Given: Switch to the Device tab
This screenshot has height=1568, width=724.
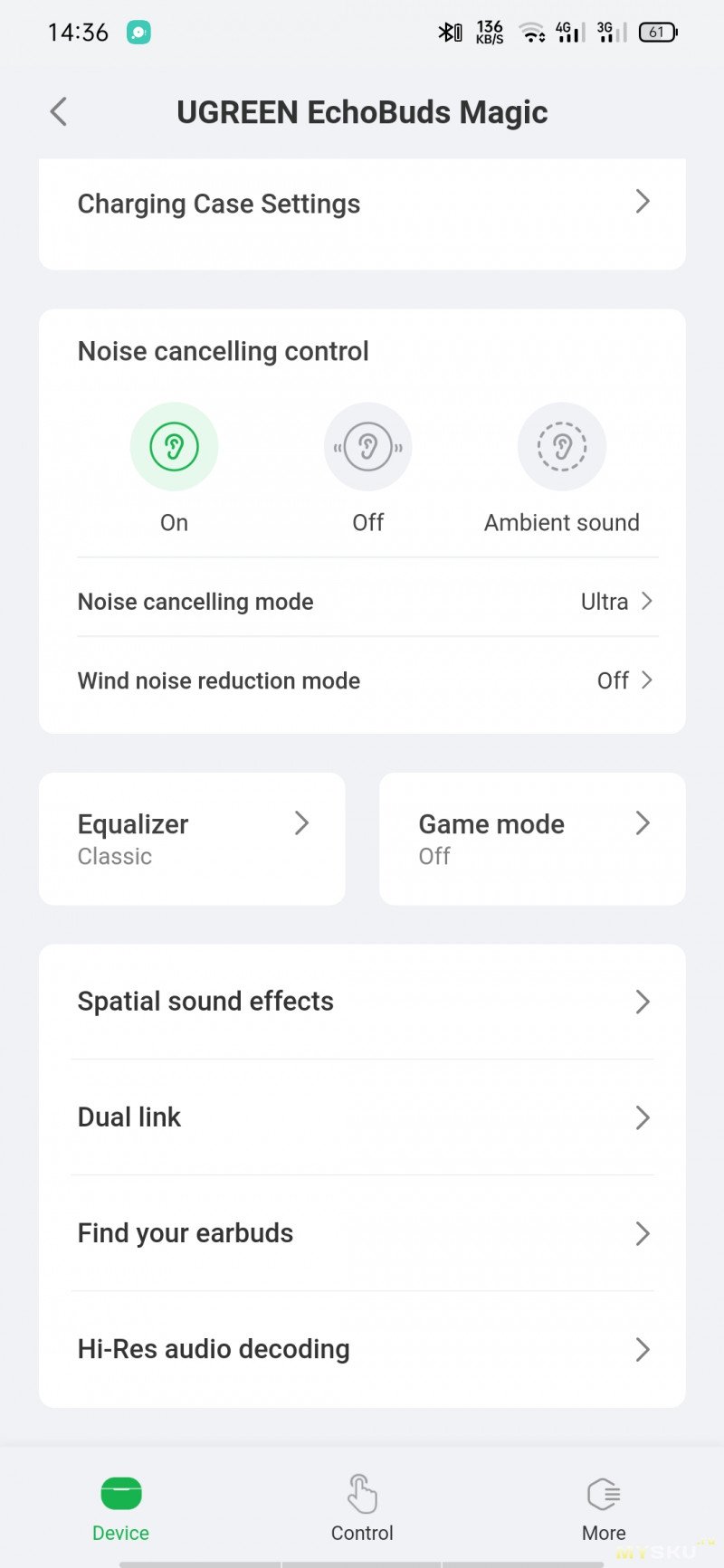Looking at the screenshot, I should click(120, 1508).
